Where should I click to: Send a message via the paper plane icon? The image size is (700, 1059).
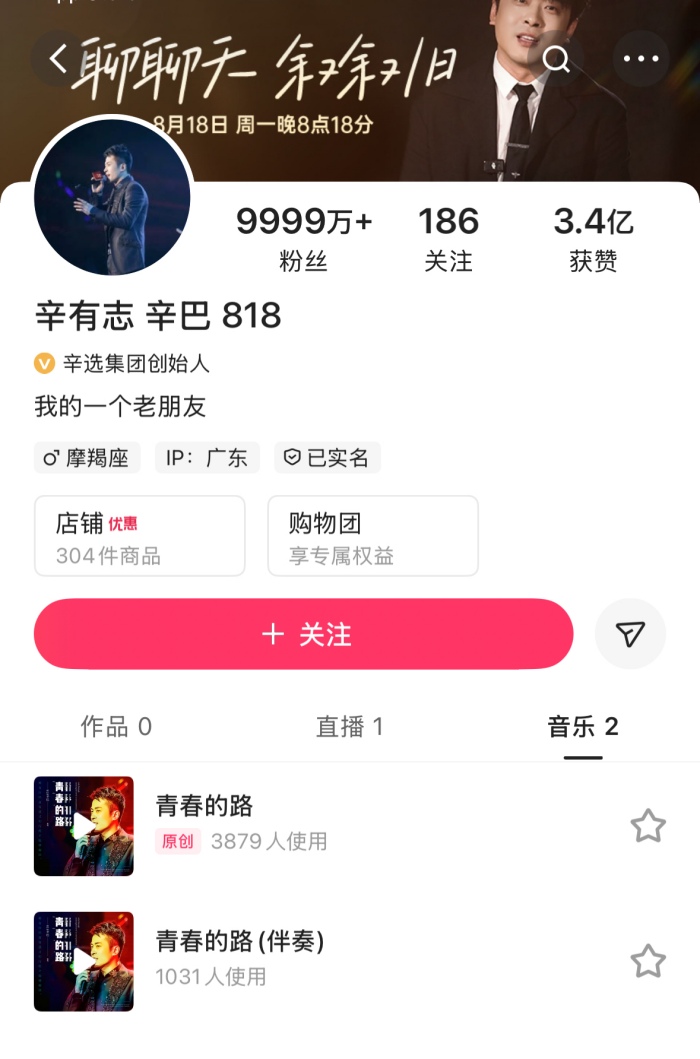point(630,634)
